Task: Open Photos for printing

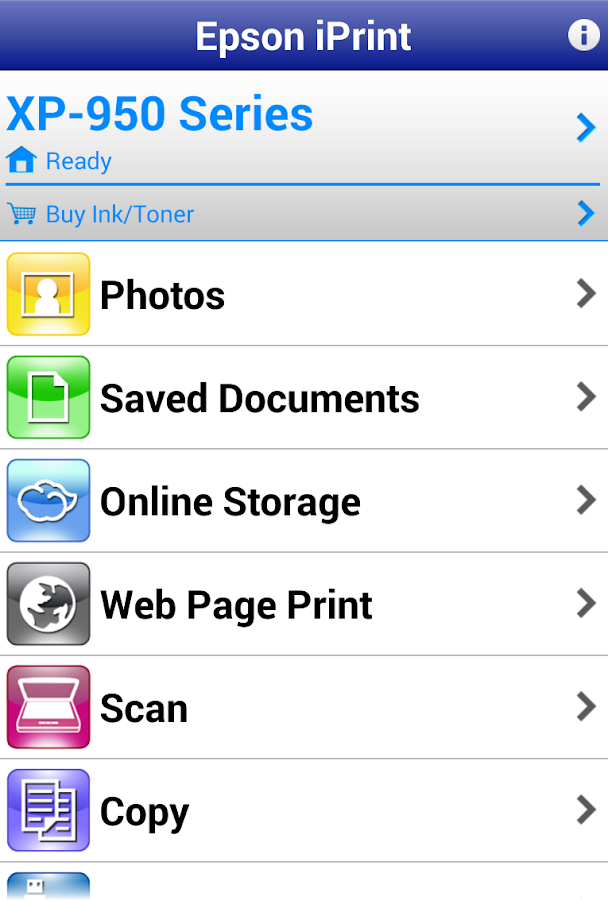Action: pos(300,295)
